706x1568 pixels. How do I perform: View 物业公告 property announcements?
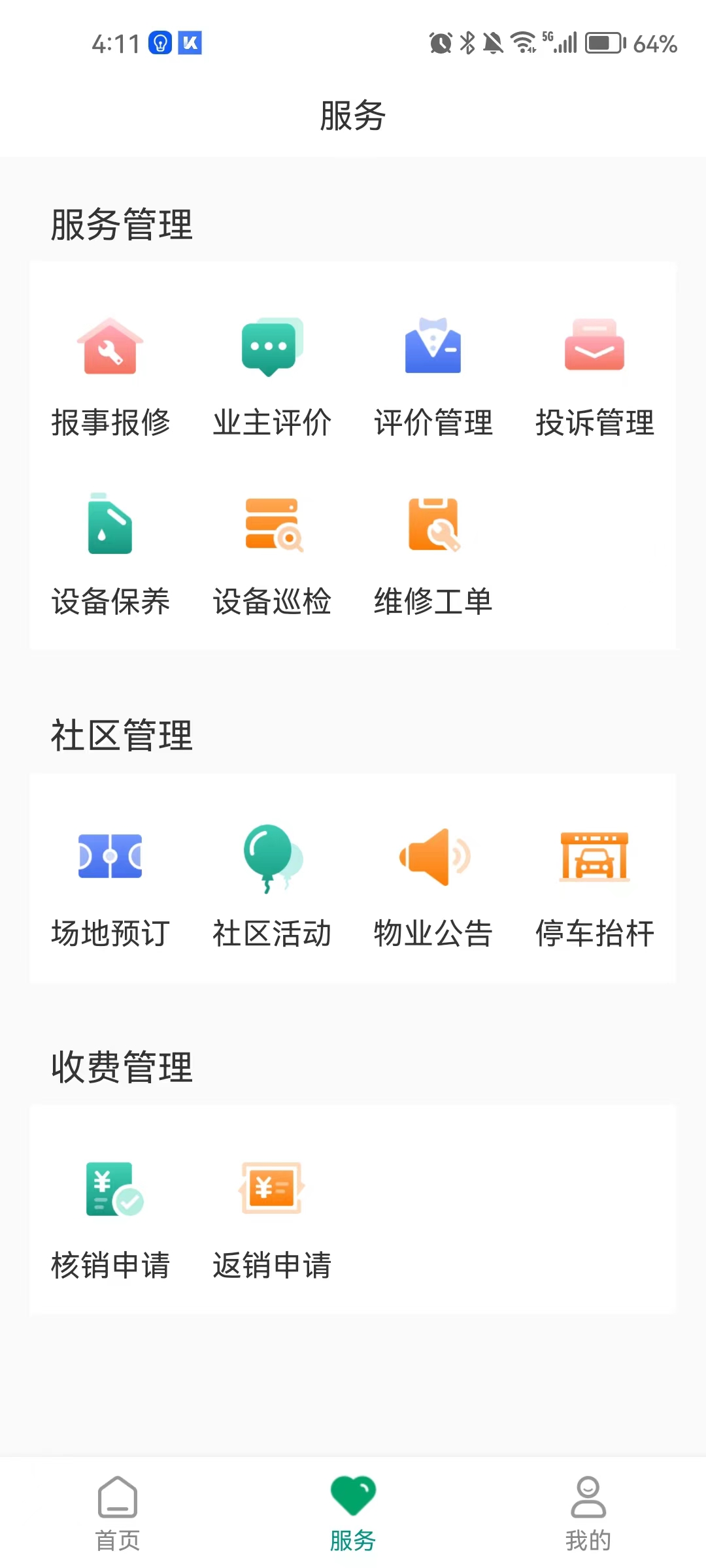(x=433, y=887)
